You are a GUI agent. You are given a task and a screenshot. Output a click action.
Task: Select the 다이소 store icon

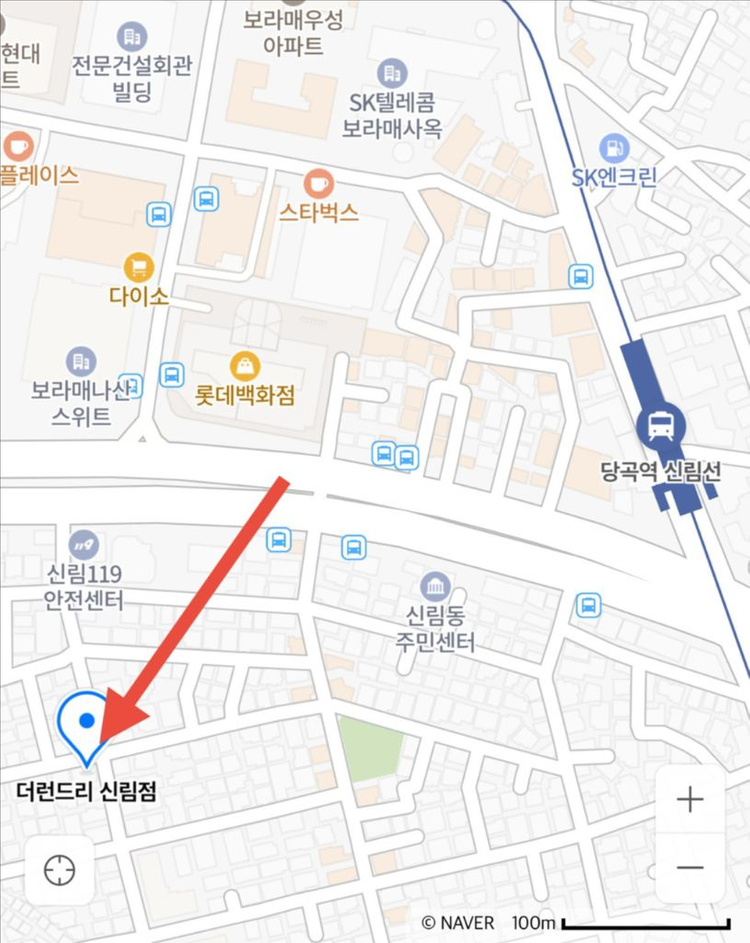point(138,265)
